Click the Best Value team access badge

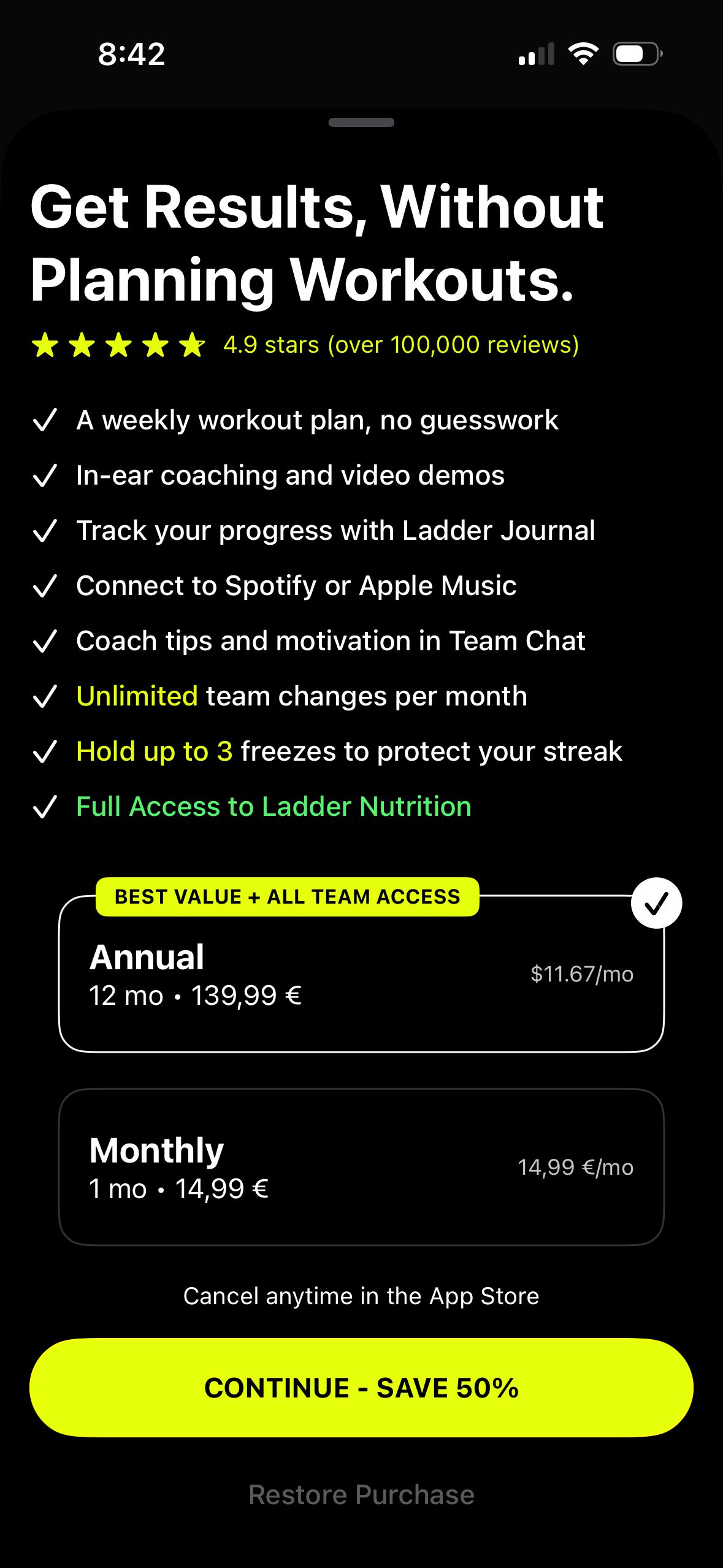pyautogui.click(x=287, y=896)
